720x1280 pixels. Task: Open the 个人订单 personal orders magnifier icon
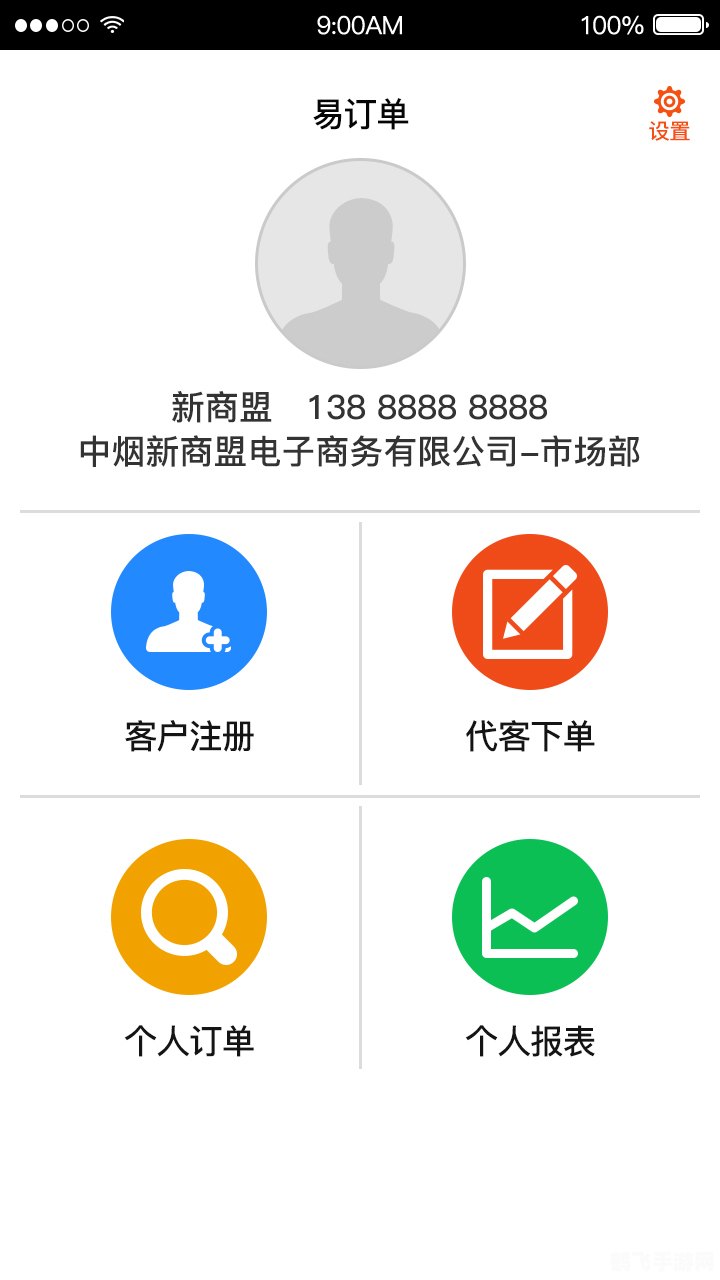[x=189, y=916]
